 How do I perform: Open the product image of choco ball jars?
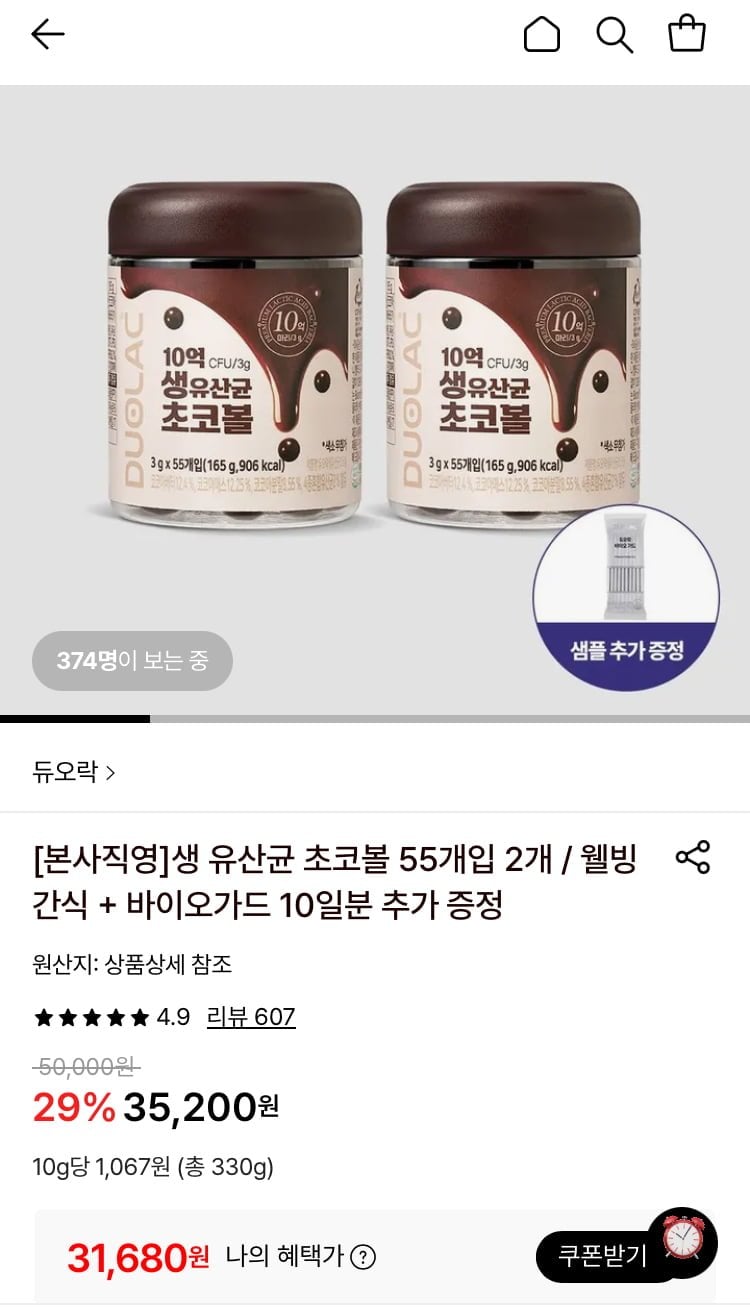point(375,400)
